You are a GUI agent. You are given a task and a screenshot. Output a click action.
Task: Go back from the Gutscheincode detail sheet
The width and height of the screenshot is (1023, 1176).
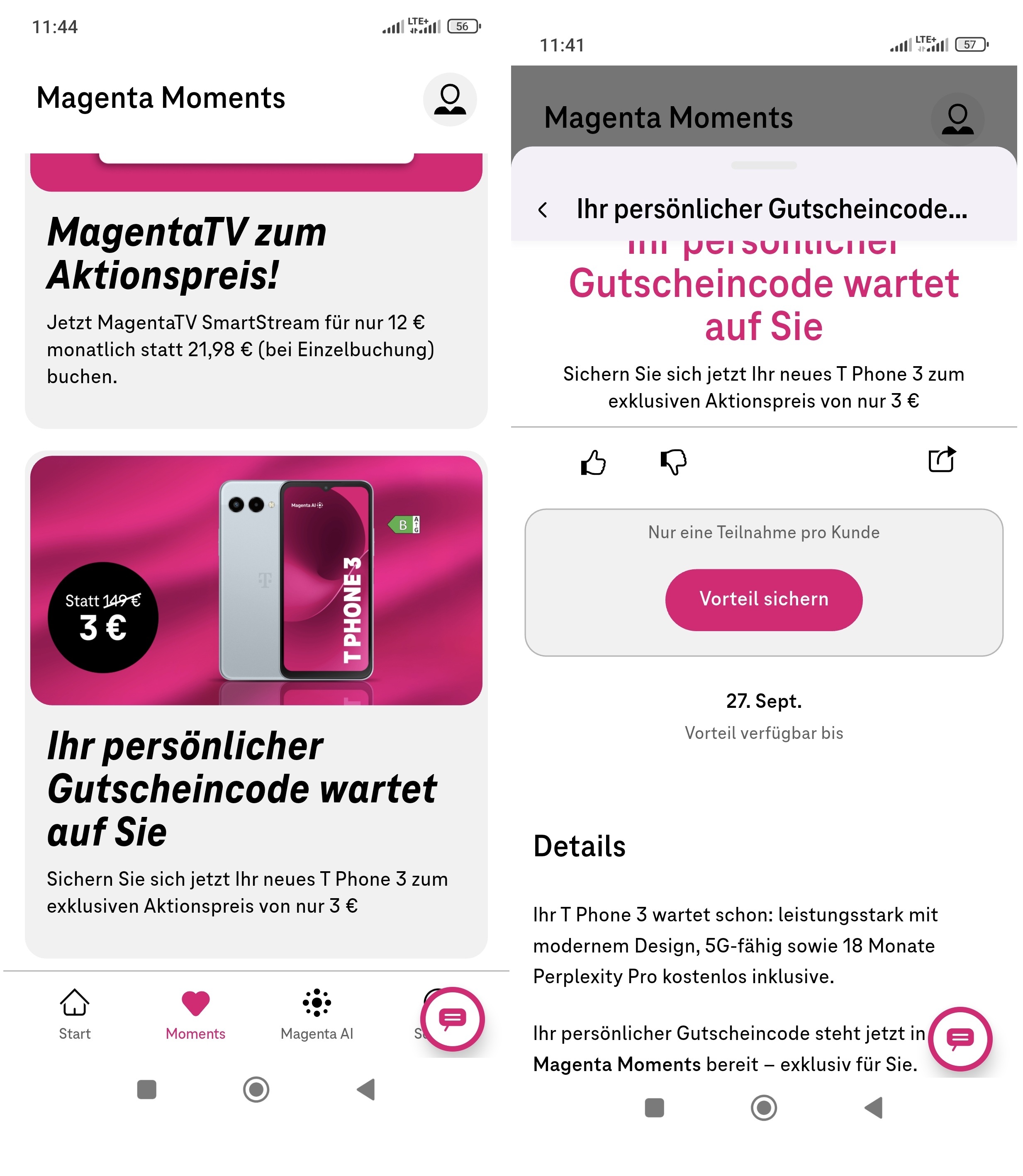click(543, 210)
